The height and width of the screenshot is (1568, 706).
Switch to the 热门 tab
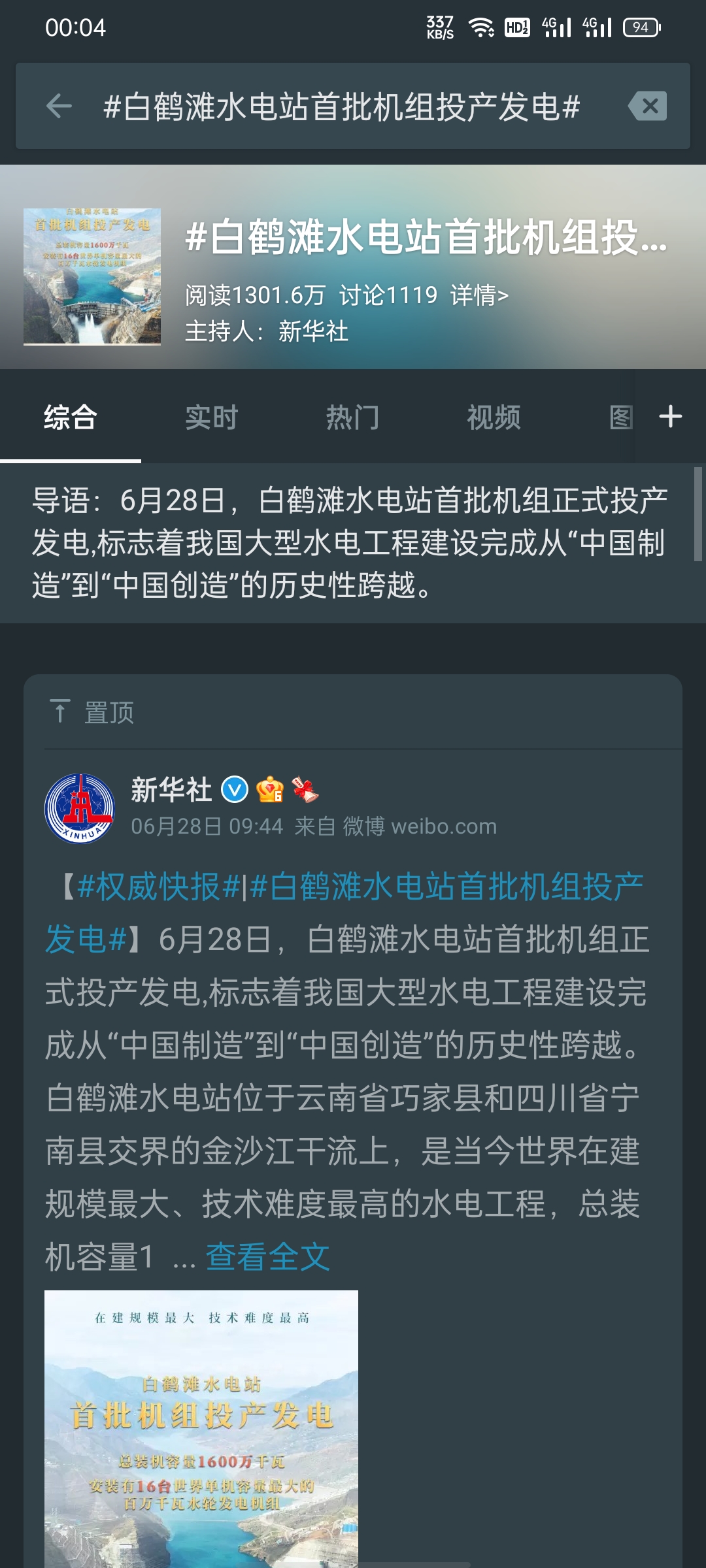pyautogui.click(x=352, y=417)
